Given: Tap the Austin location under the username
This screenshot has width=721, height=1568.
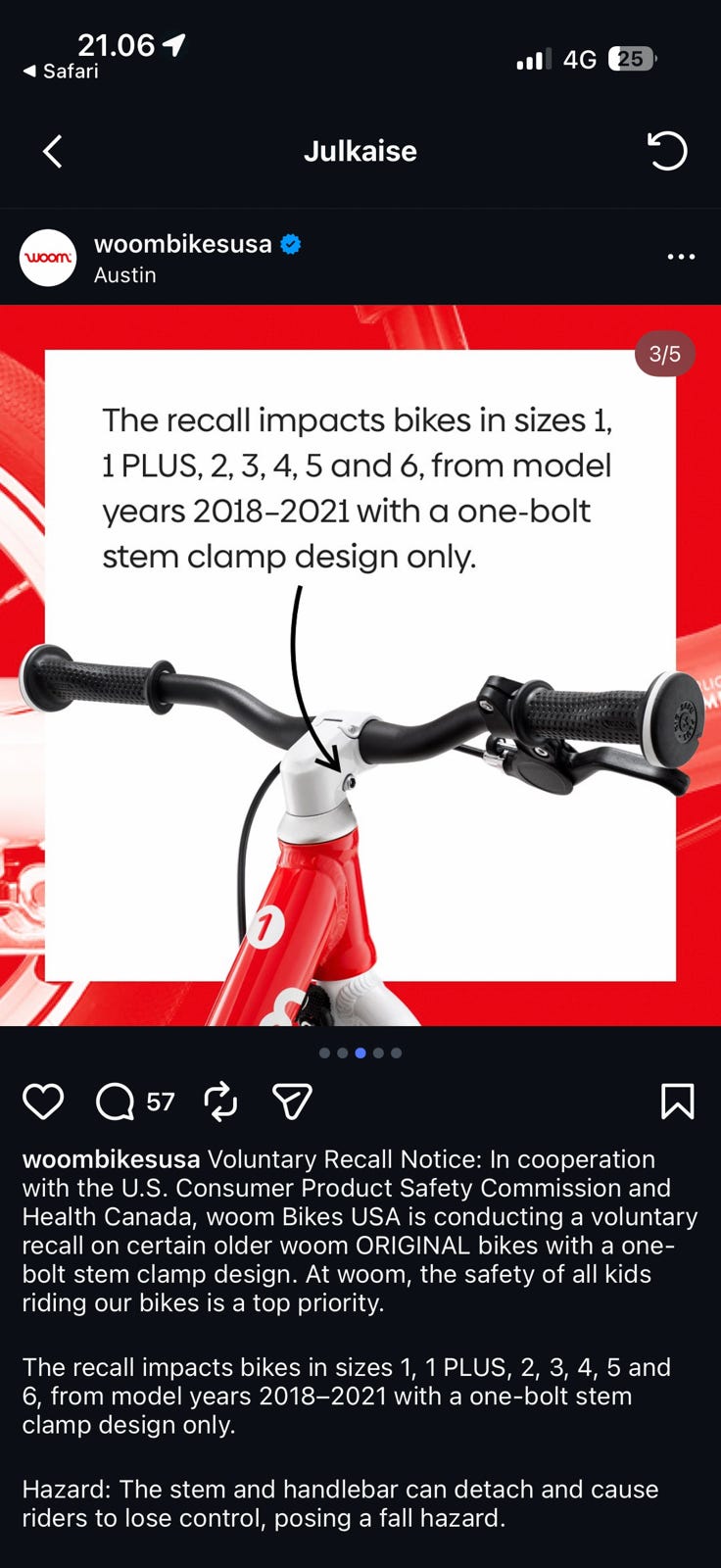Looking at the screenshot, I should (125, 275).
